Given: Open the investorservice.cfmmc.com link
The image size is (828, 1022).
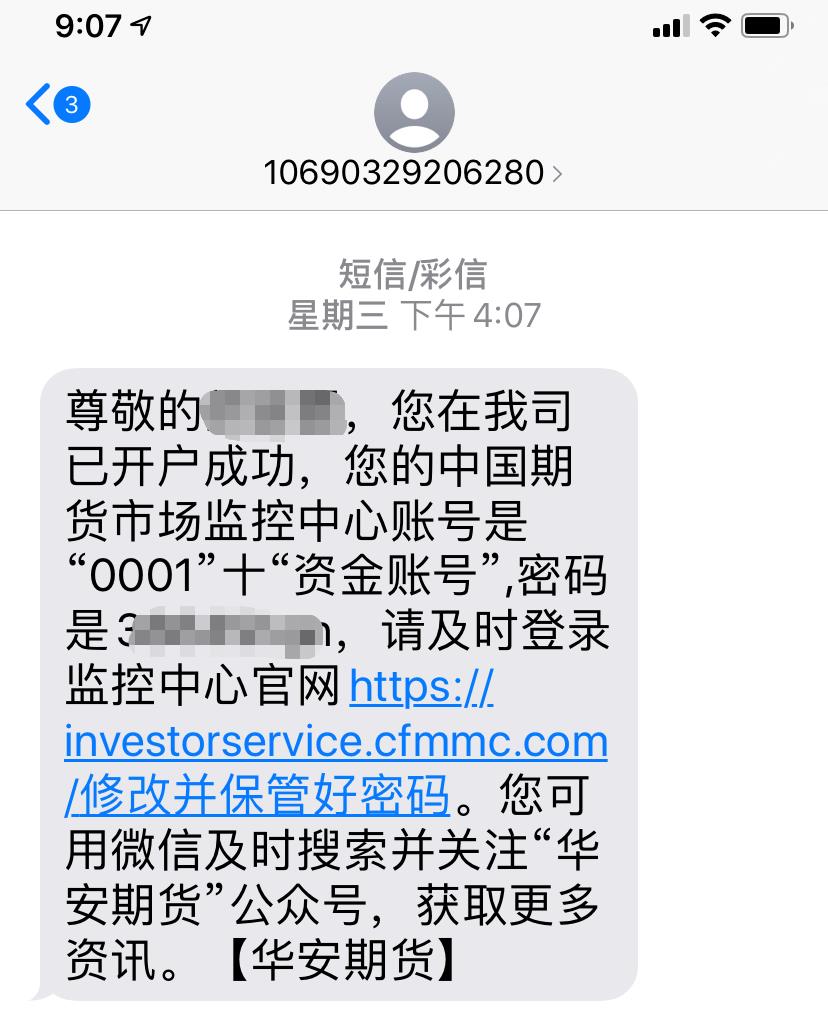Looking at the screenshot, I should pyautogui.click(x=336, y=742).
